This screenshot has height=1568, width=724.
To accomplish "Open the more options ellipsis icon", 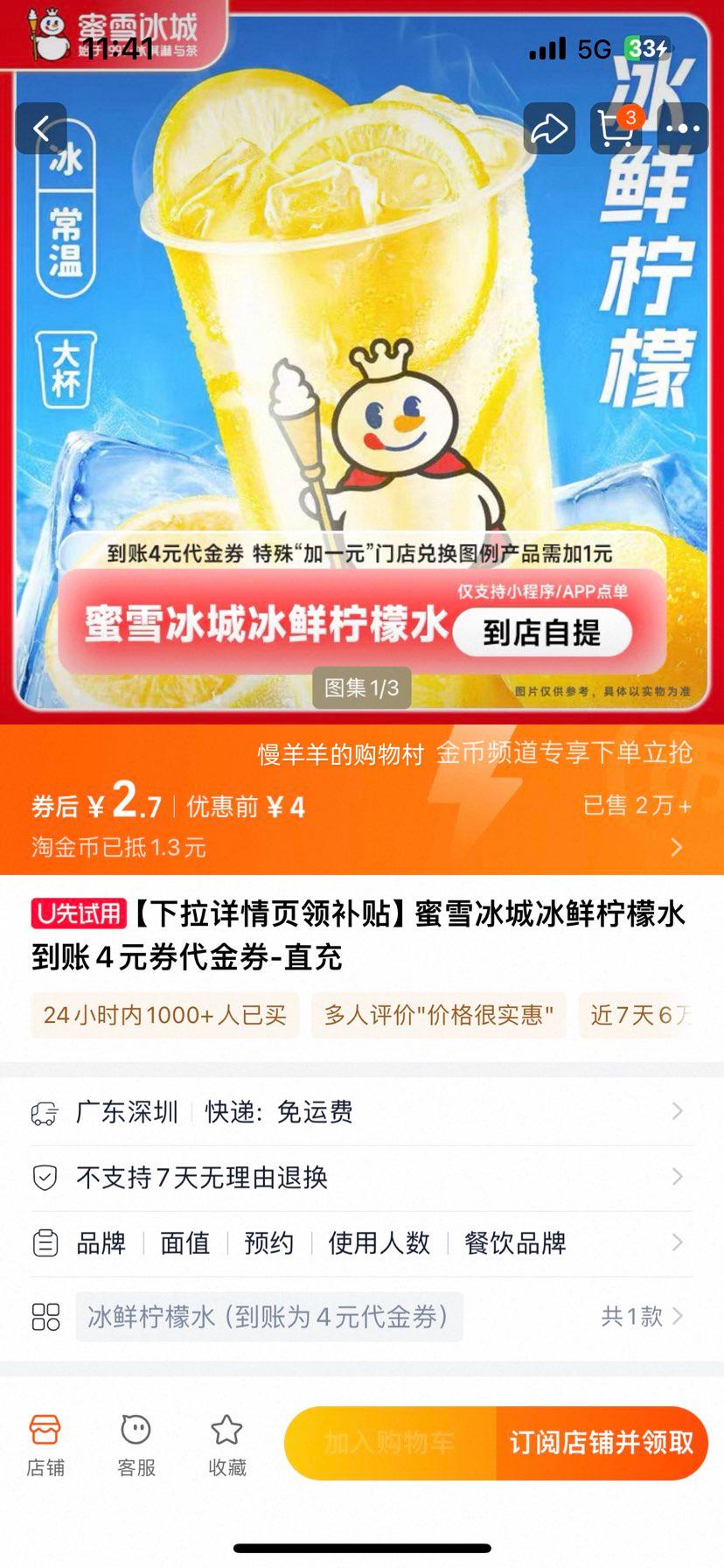I will coord(681,128).
